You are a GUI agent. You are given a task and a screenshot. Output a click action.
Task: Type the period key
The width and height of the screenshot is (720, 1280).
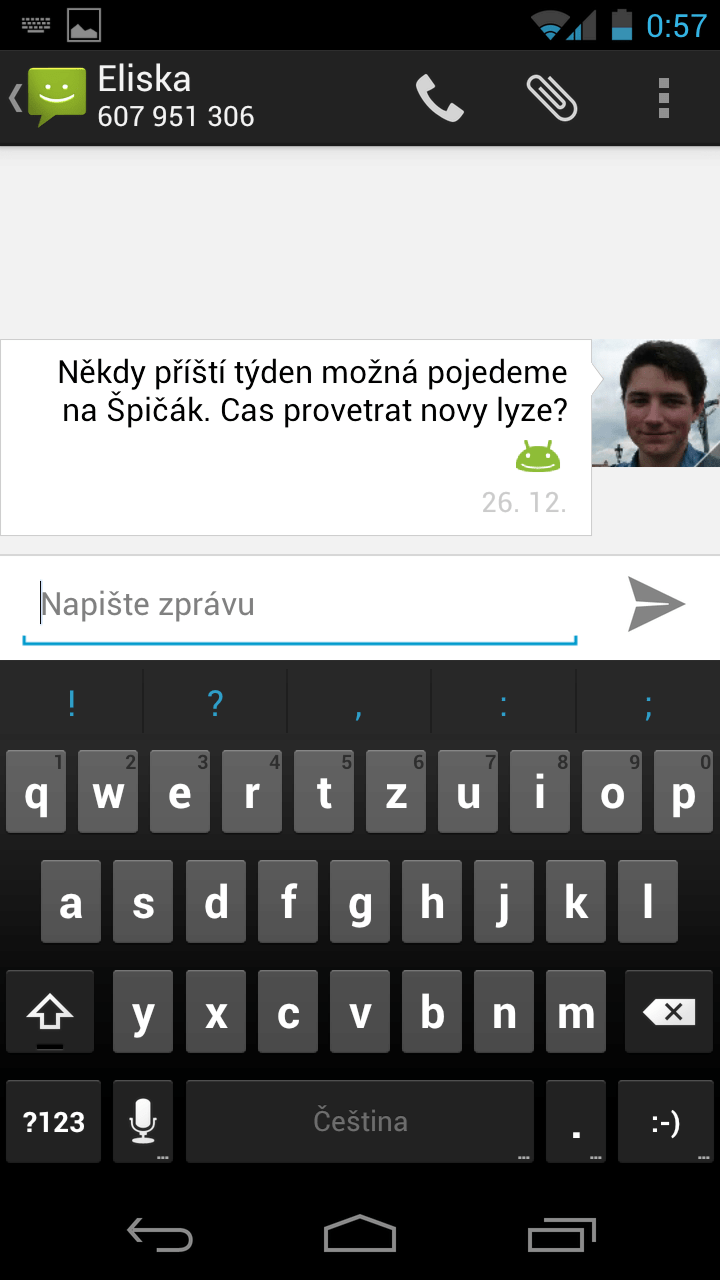pos(576,1121)
